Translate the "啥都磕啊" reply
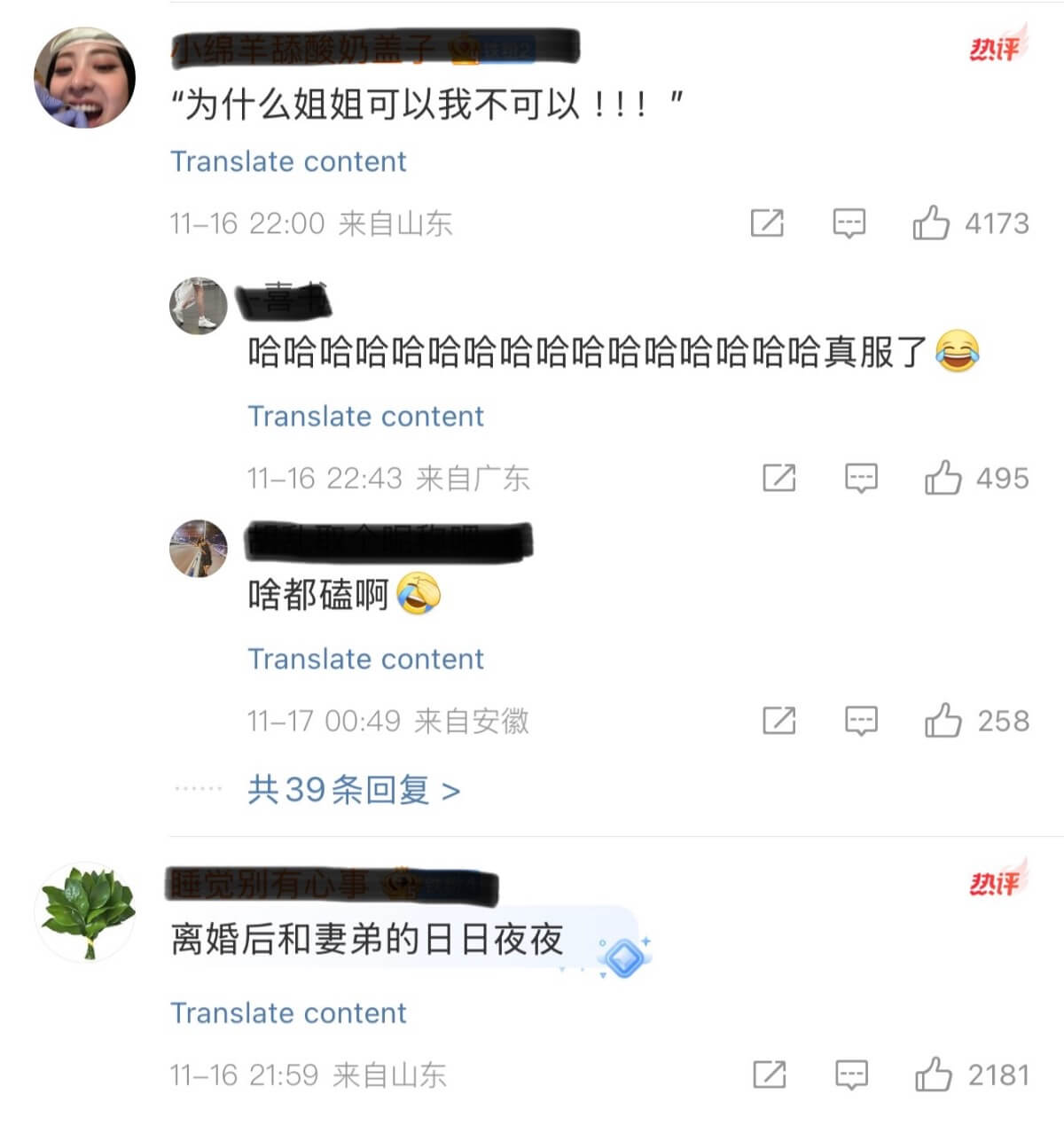 [365, 659]
